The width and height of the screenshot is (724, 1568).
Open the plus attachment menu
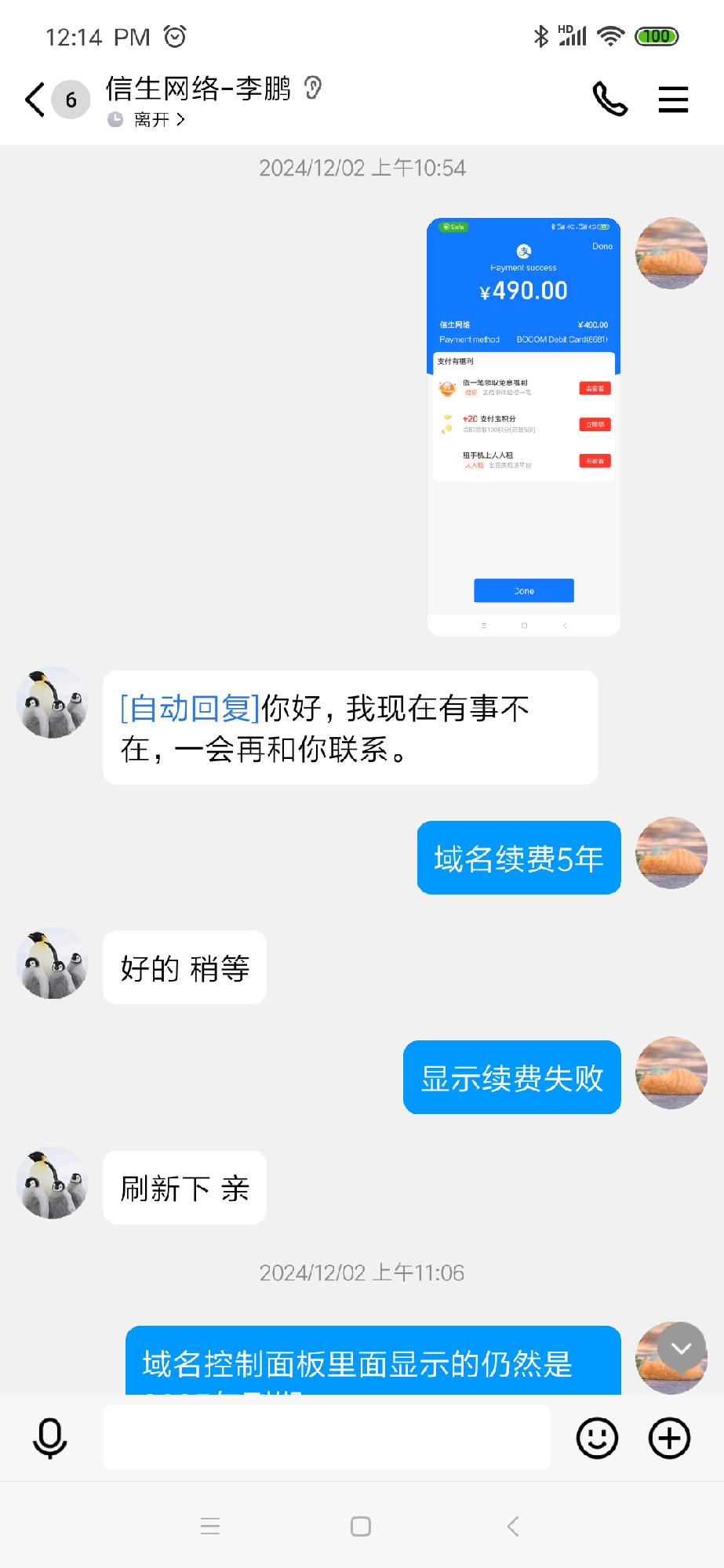pos(669,1438)
